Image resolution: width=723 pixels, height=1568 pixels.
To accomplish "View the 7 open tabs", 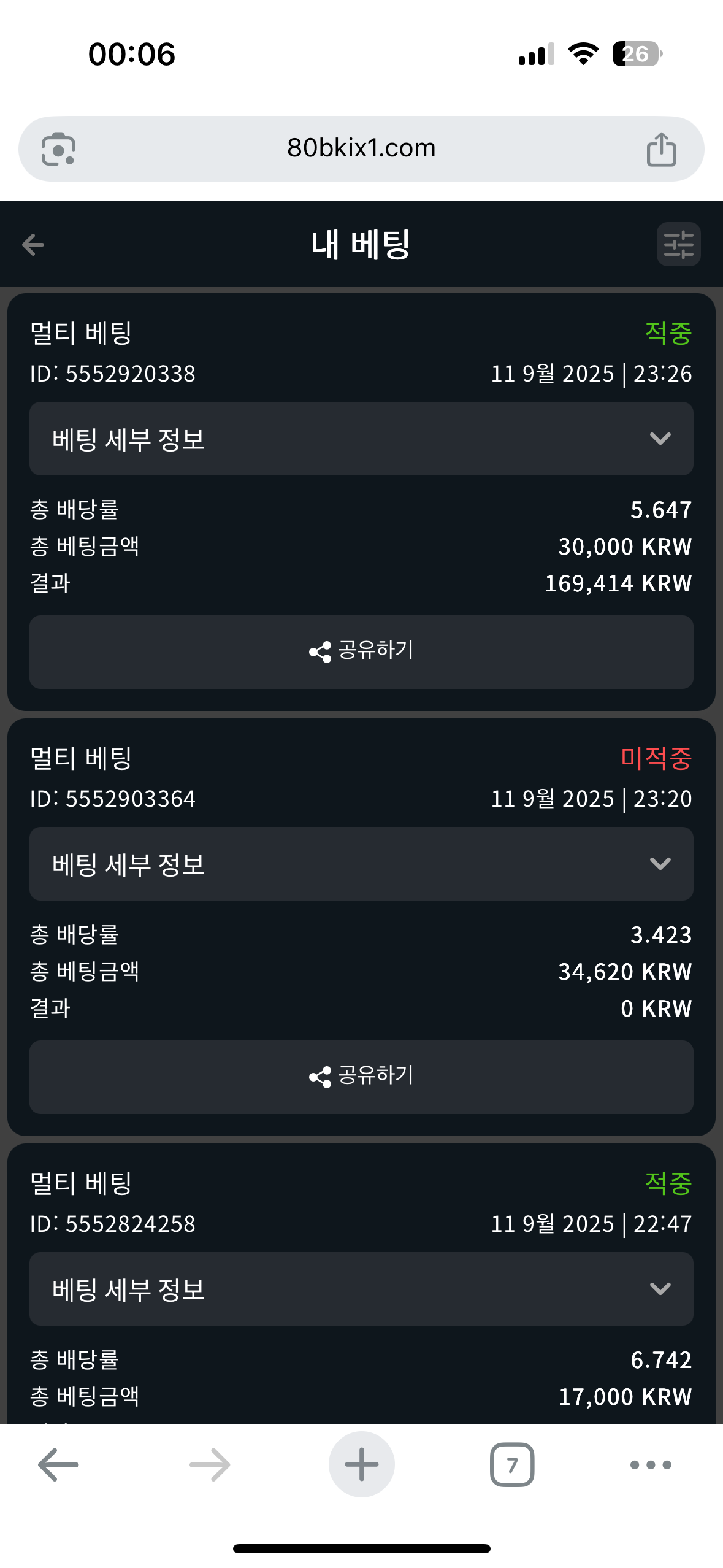I will tap(512, 1465).
